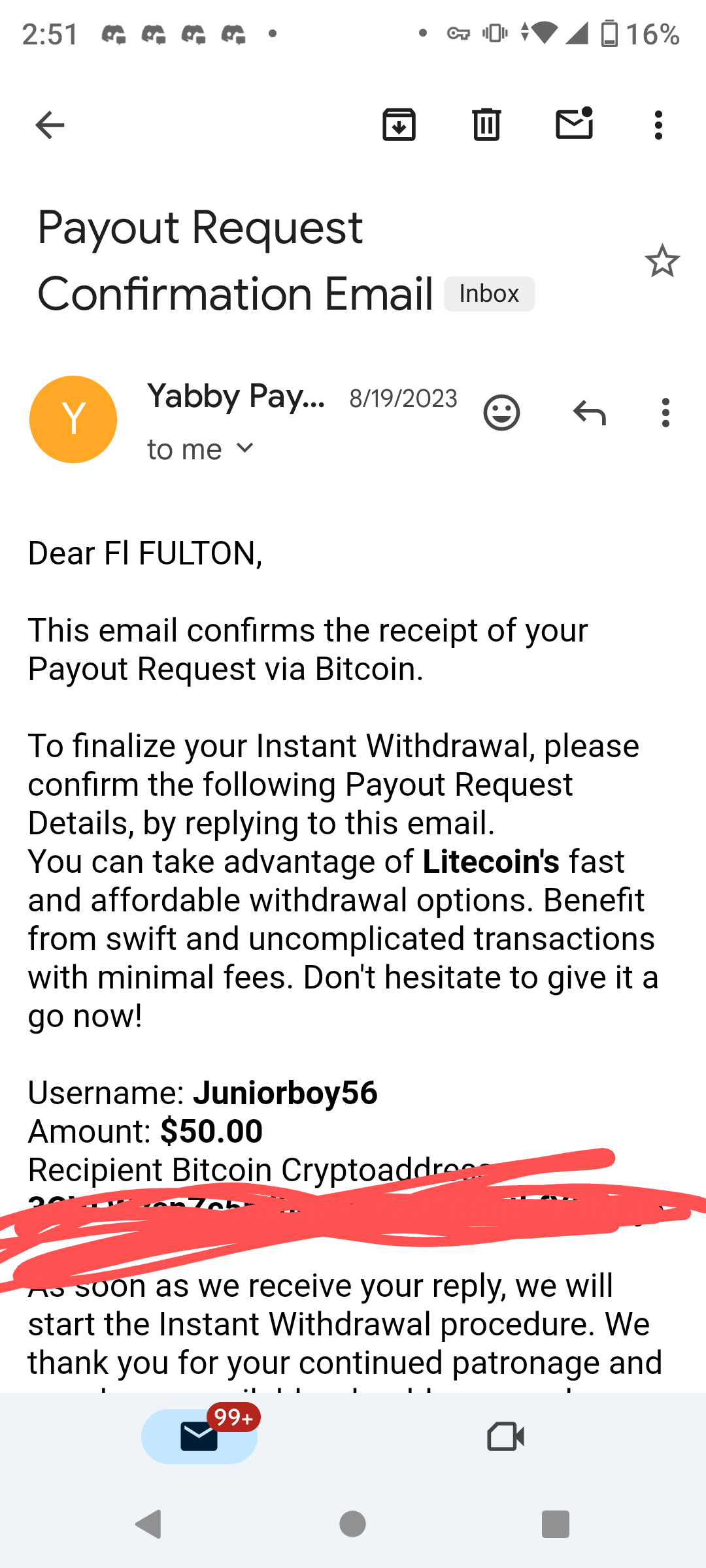Image resolution: width=706 pixels, height=1568 pixels.
Task: View Yabby sender avatar profile
Action: (x=73, y=419)
